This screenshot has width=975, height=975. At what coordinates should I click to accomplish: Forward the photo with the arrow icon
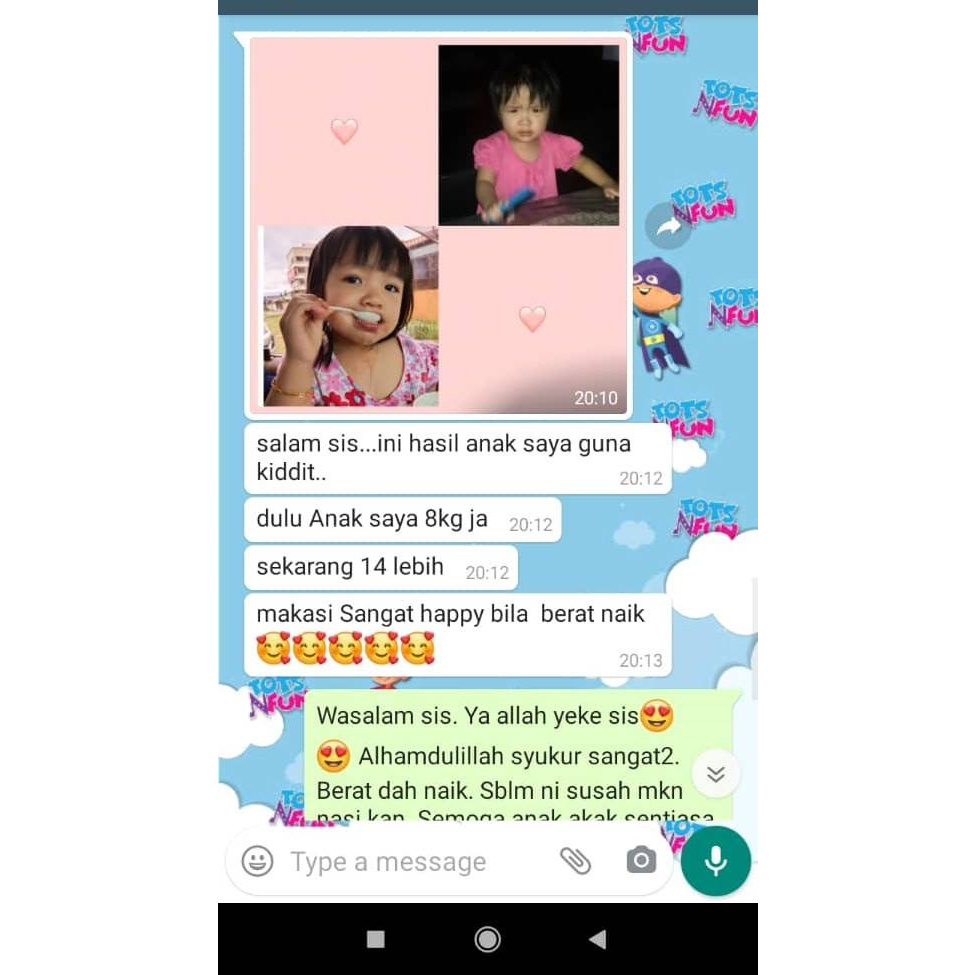coord(668,226)
